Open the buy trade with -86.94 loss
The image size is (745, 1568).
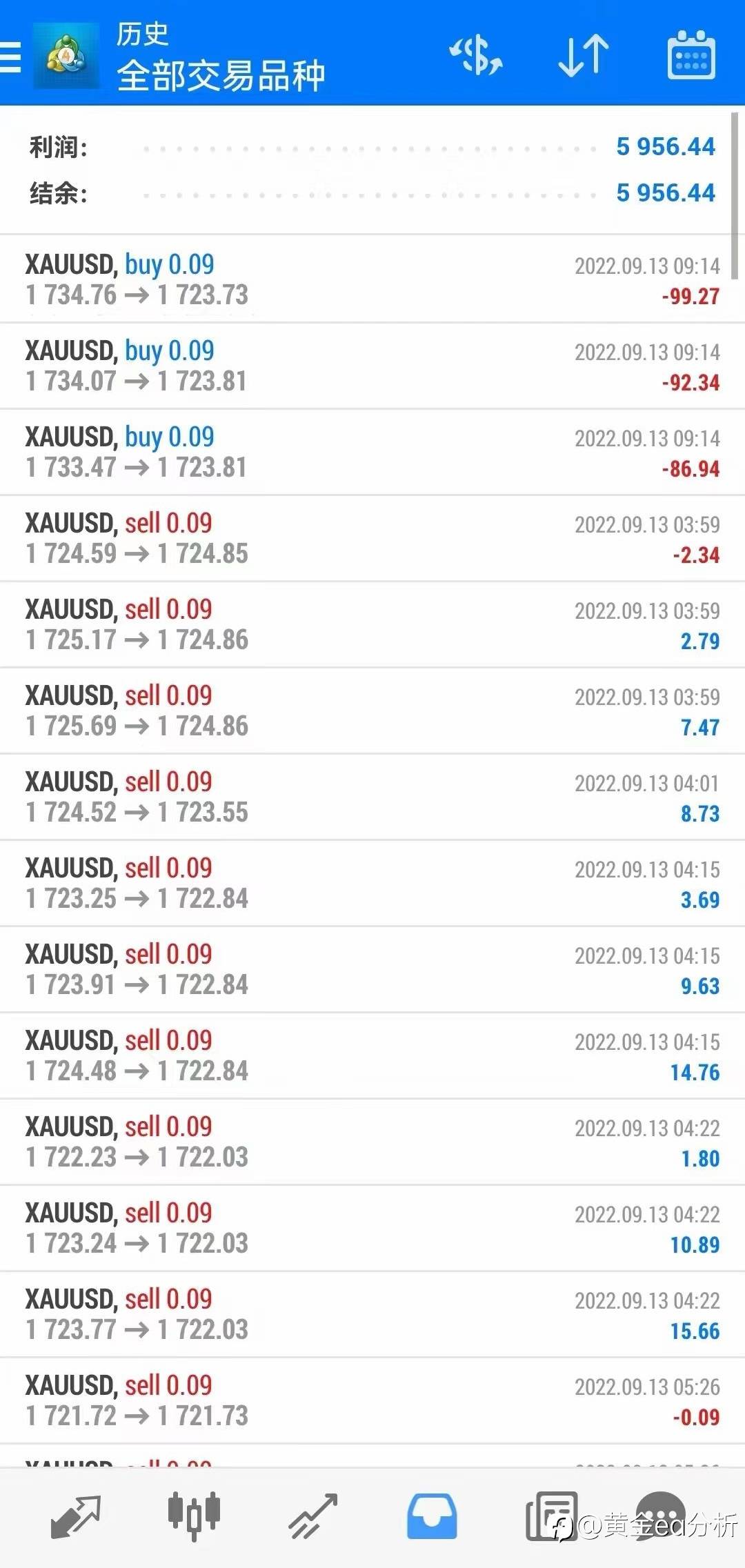coord(372,452)
